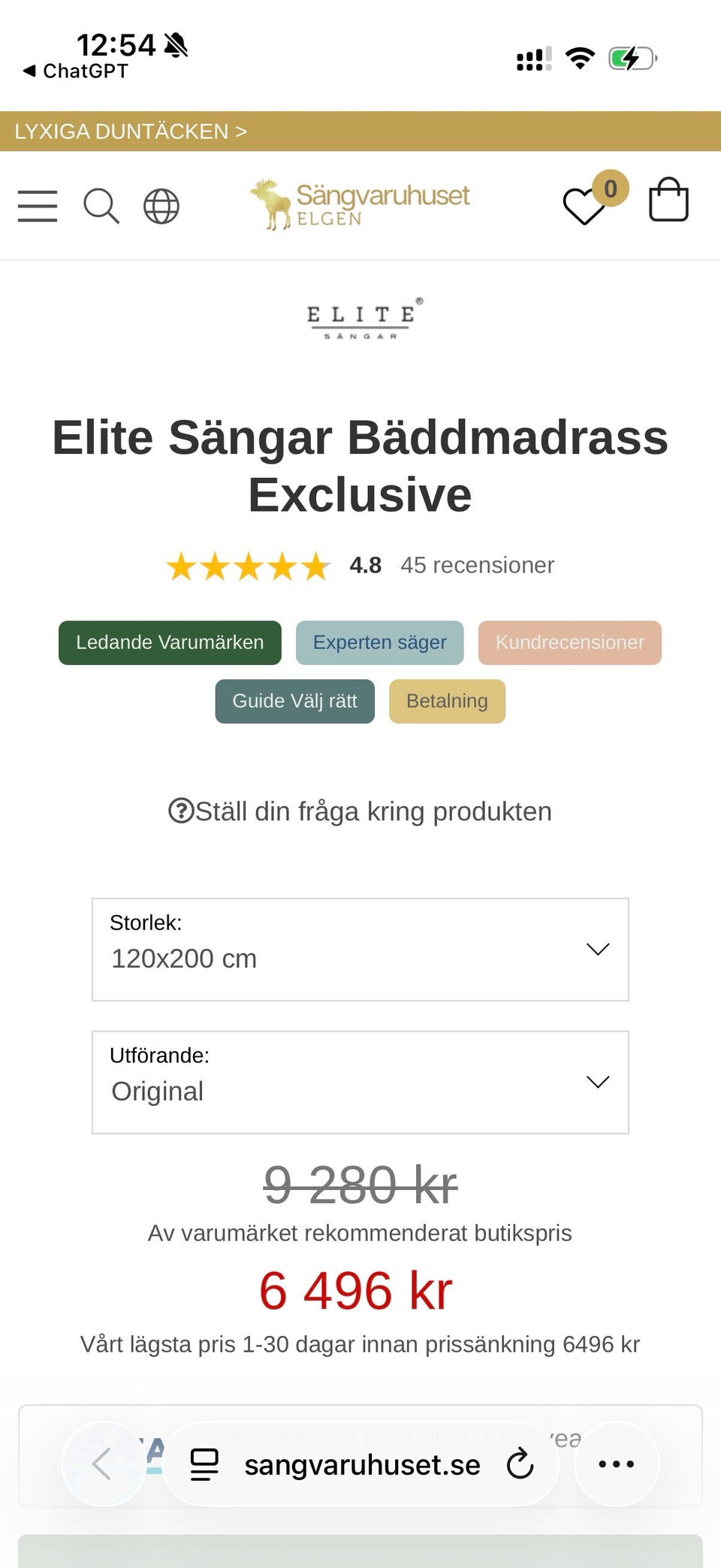Viewport: 721px width, 1568px height.
Task: Tap the Ledande Varumärken chip
Action: pyautogui.click(x=170, y=642)
